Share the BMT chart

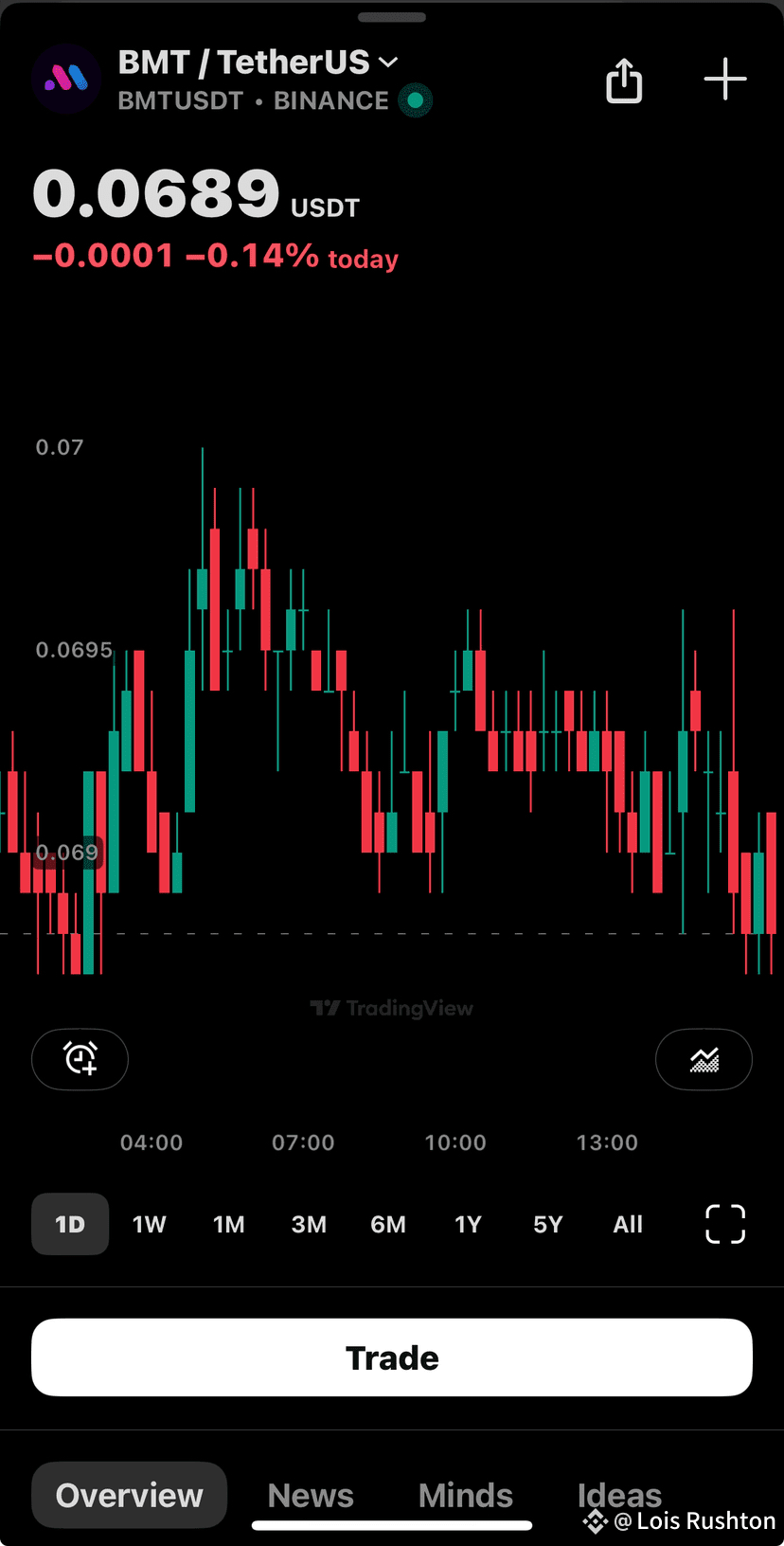pos(624,80)
